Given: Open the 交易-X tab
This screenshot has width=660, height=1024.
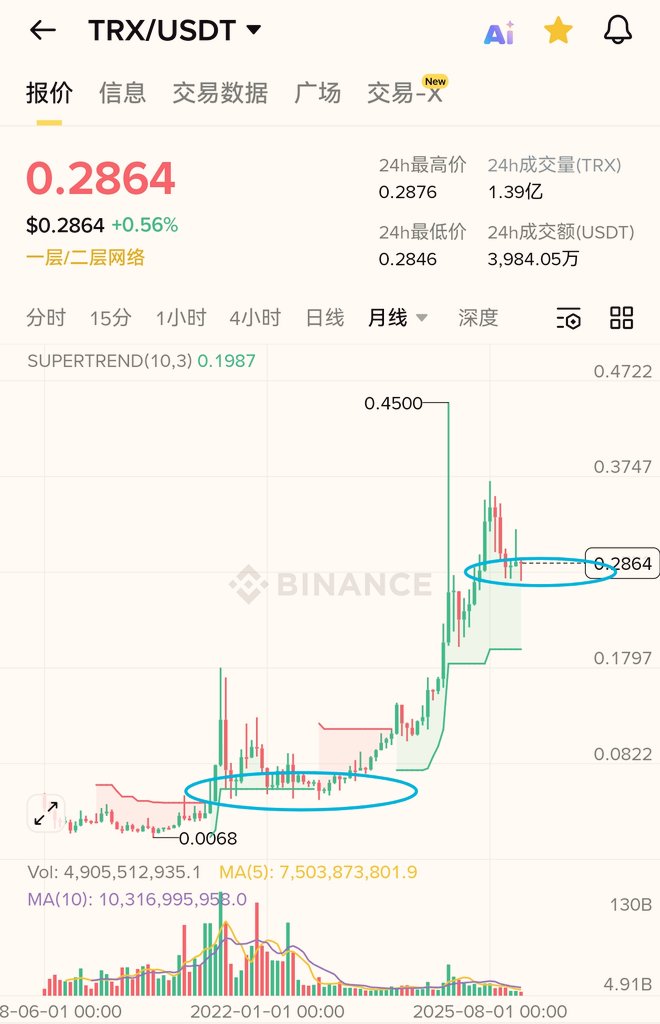Looking at the screenshot, I should (x=404, y=93).
